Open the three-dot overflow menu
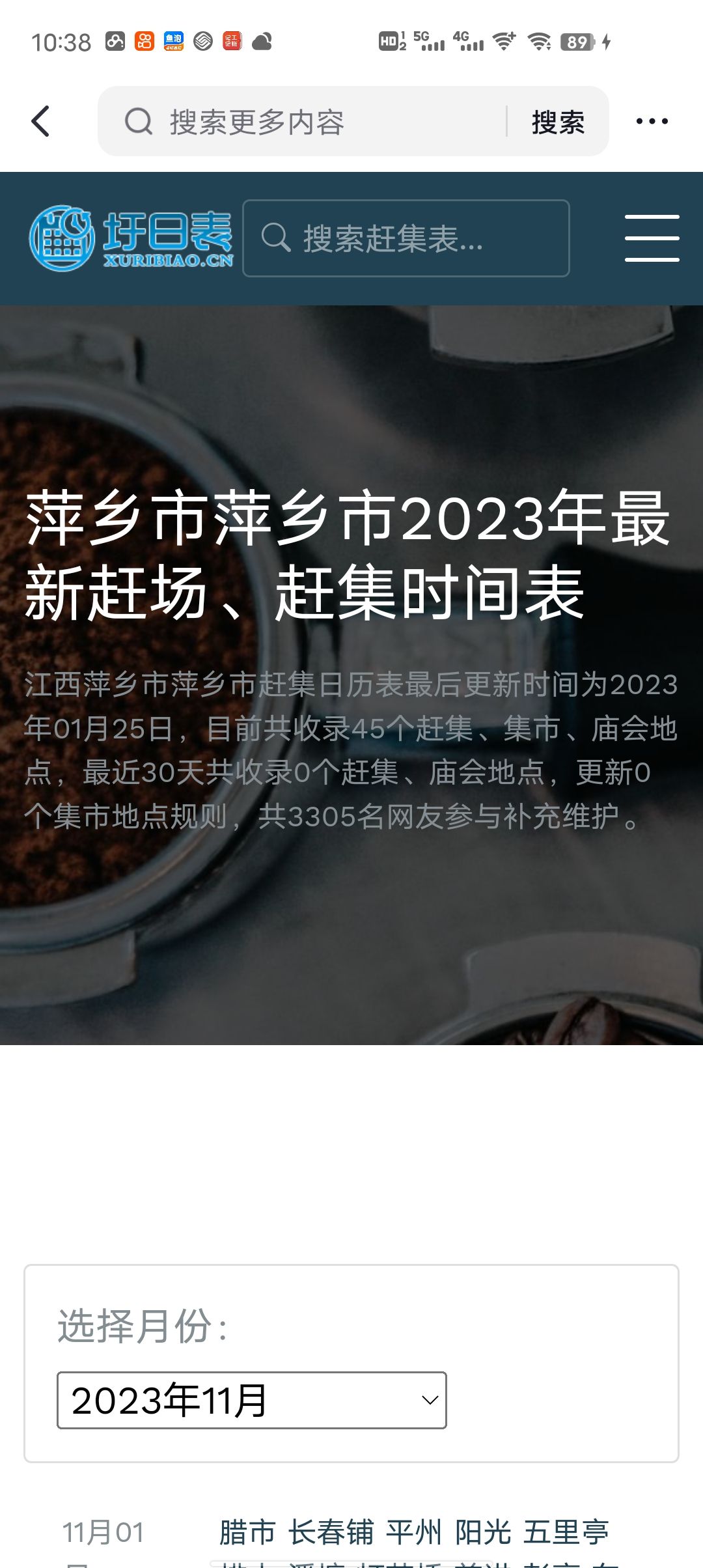 tap(652, 121)
